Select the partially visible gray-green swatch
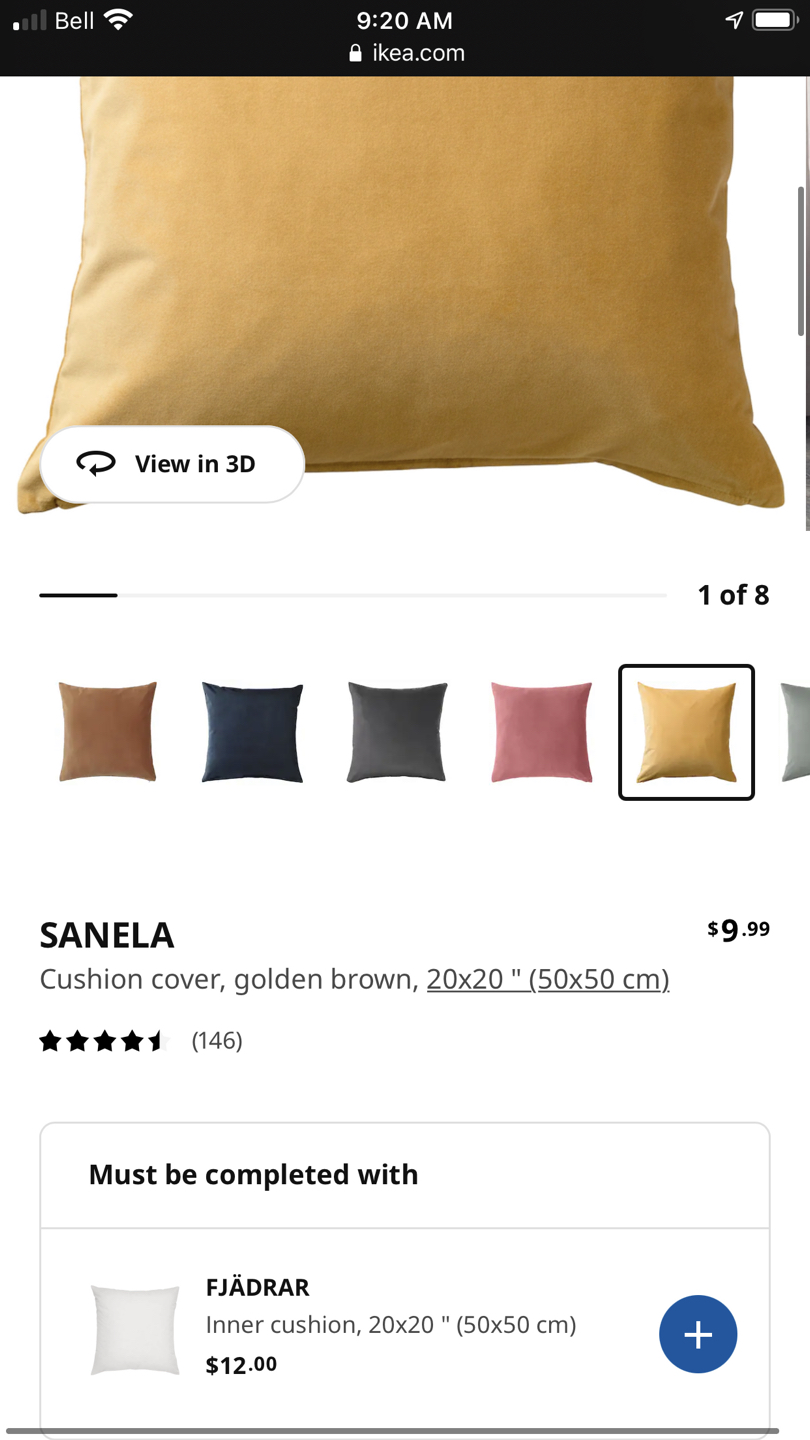 [x=796, y=731]
